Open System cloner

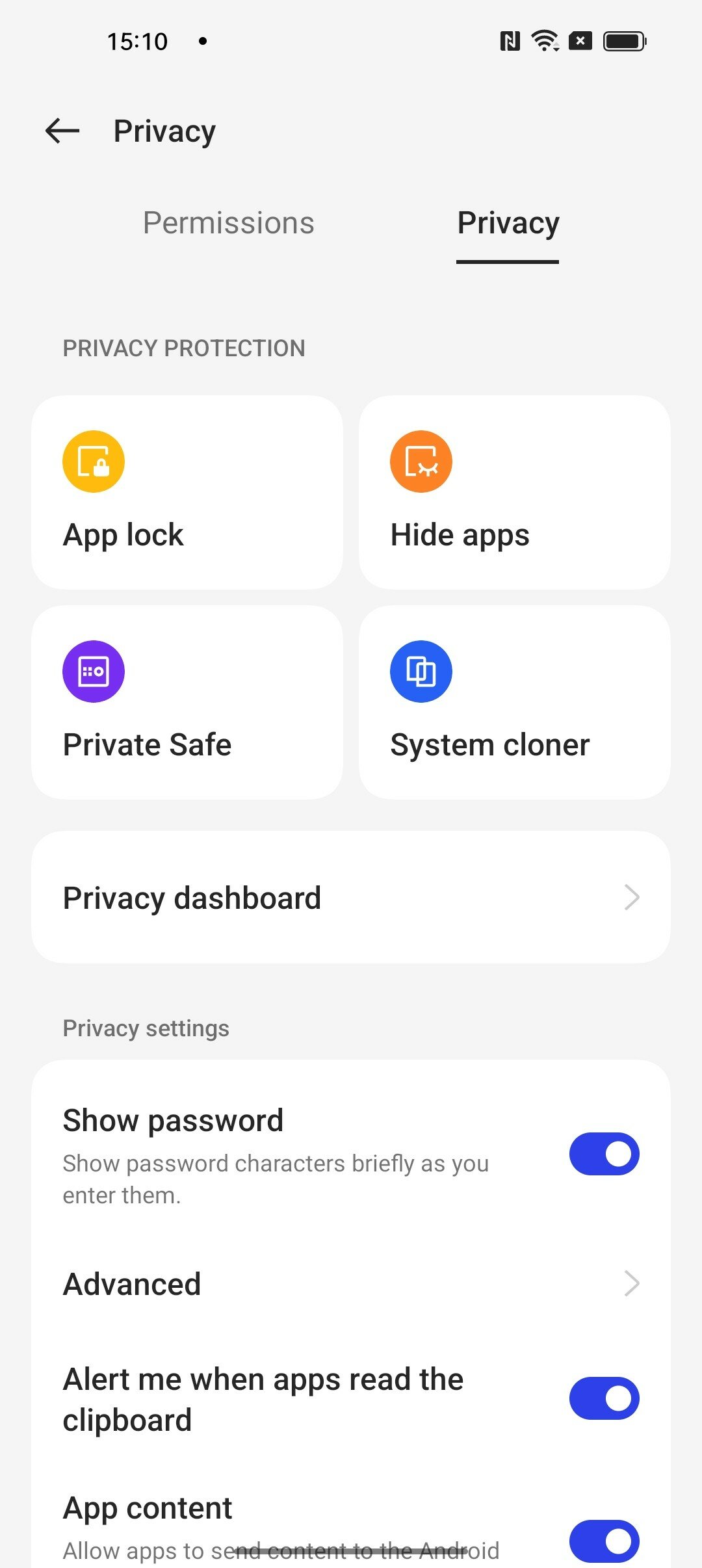tap(515, 702)
